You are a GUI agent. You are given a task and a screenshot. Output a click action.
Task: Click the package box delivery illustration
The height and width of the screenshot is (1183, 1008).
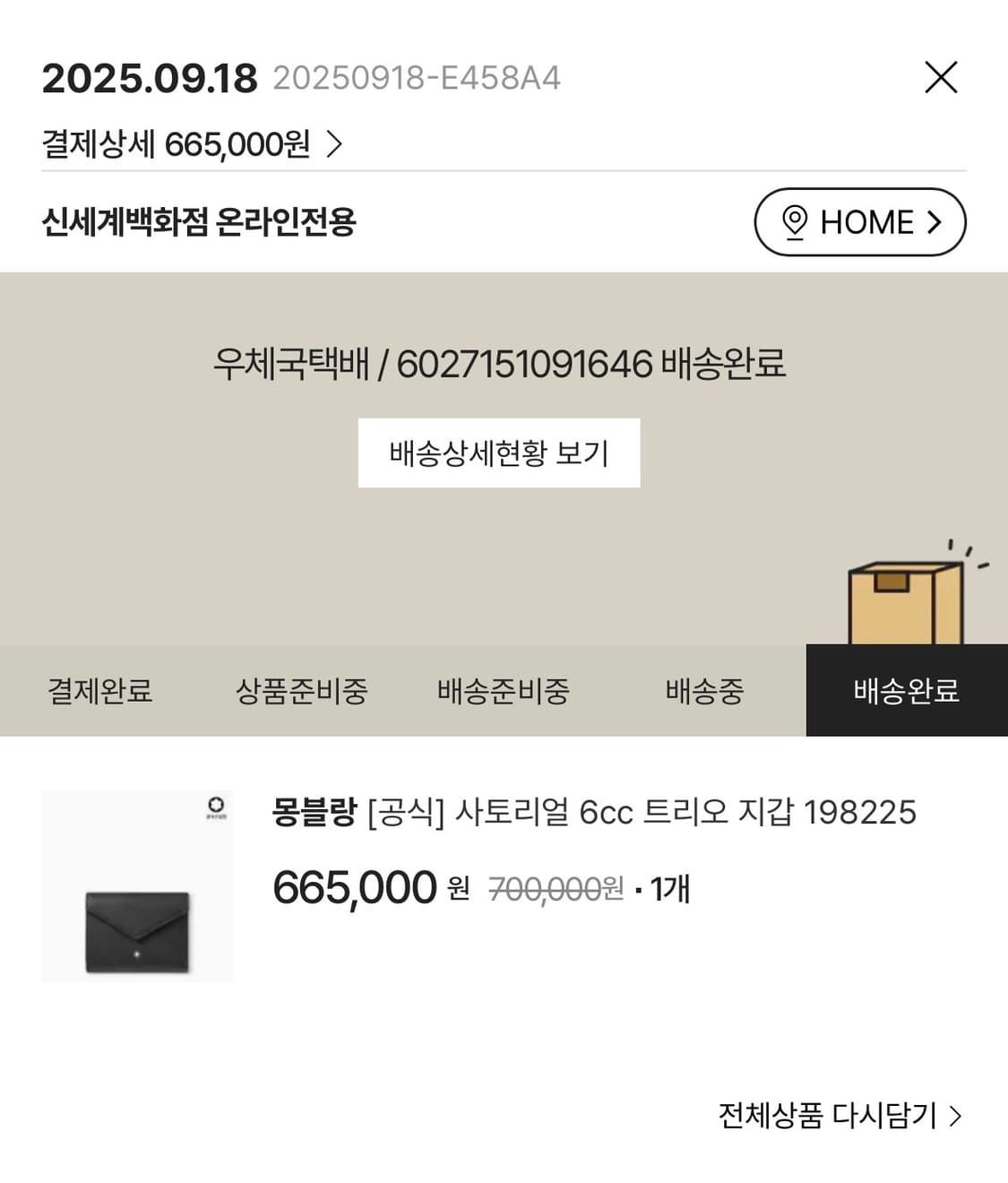[x=905, y=600]
